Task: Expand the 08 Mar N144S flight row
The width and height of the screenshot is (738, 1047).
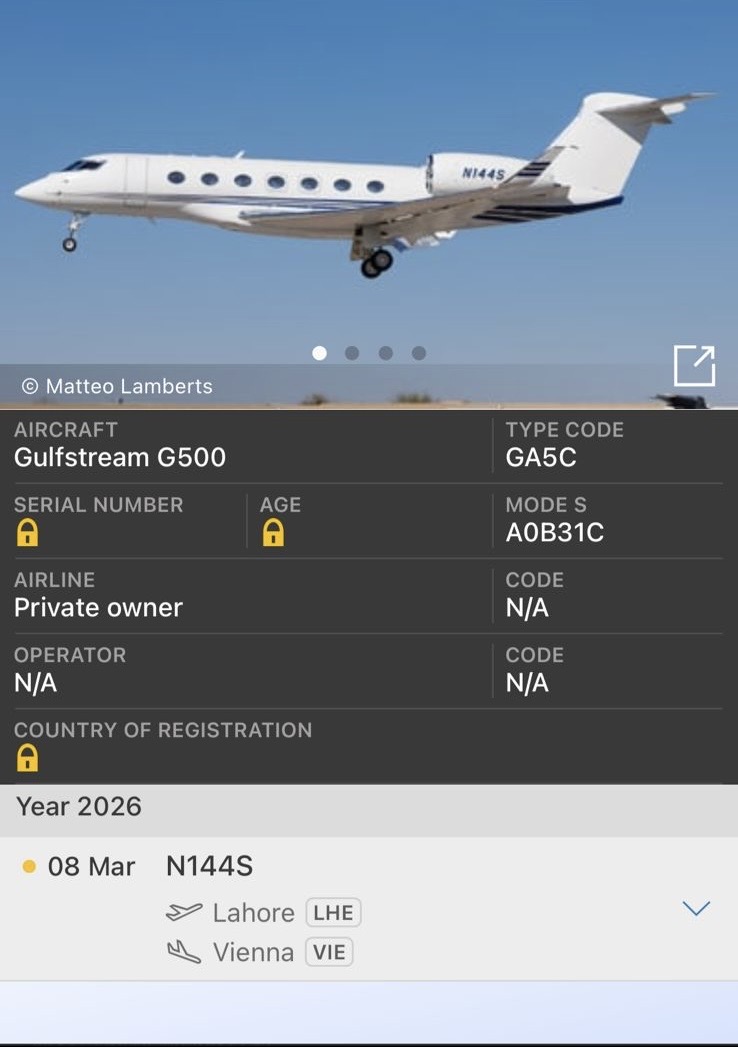Action: click(x=695, y=908)
